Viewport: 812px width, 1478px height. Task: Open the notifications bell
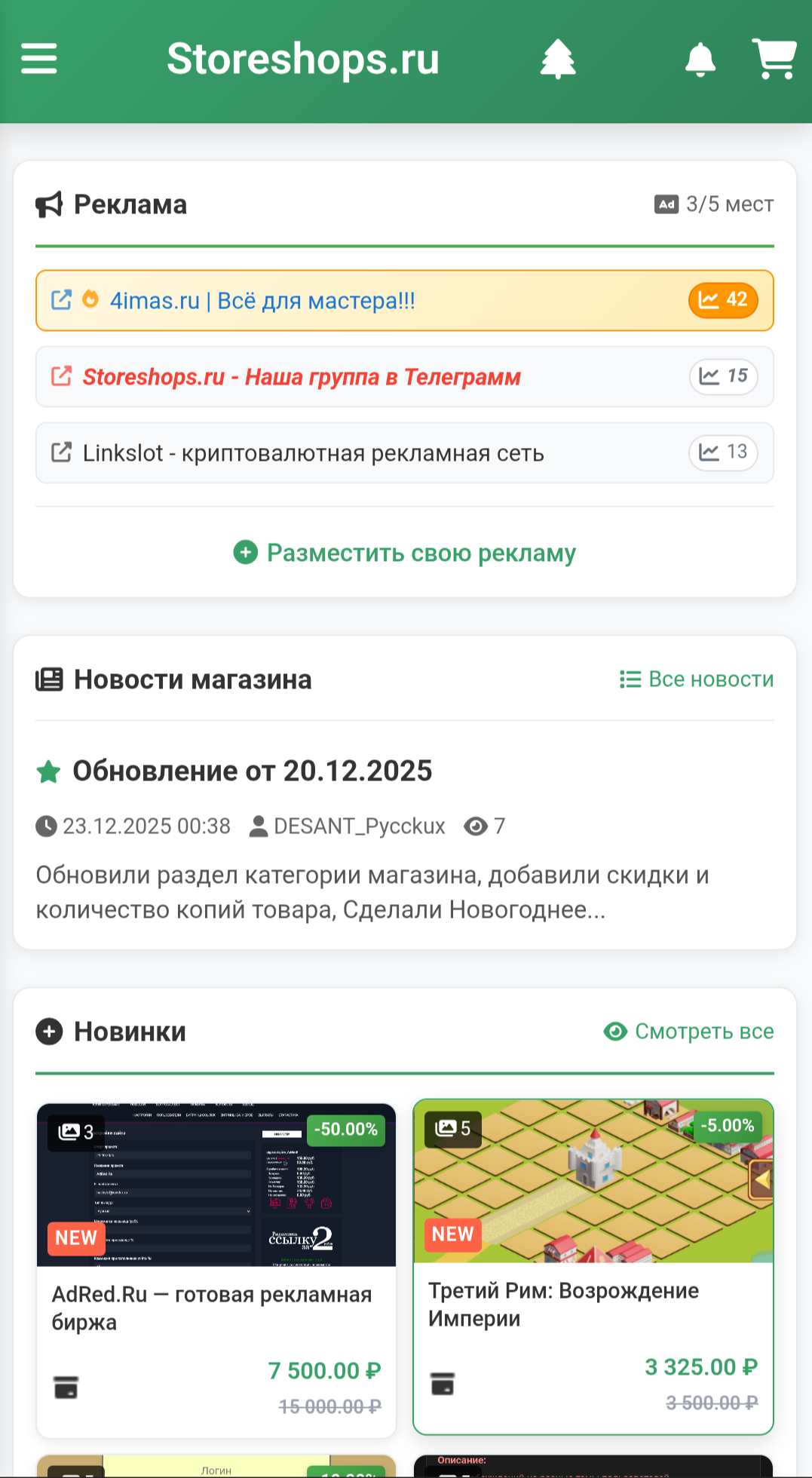click(700, 59)
